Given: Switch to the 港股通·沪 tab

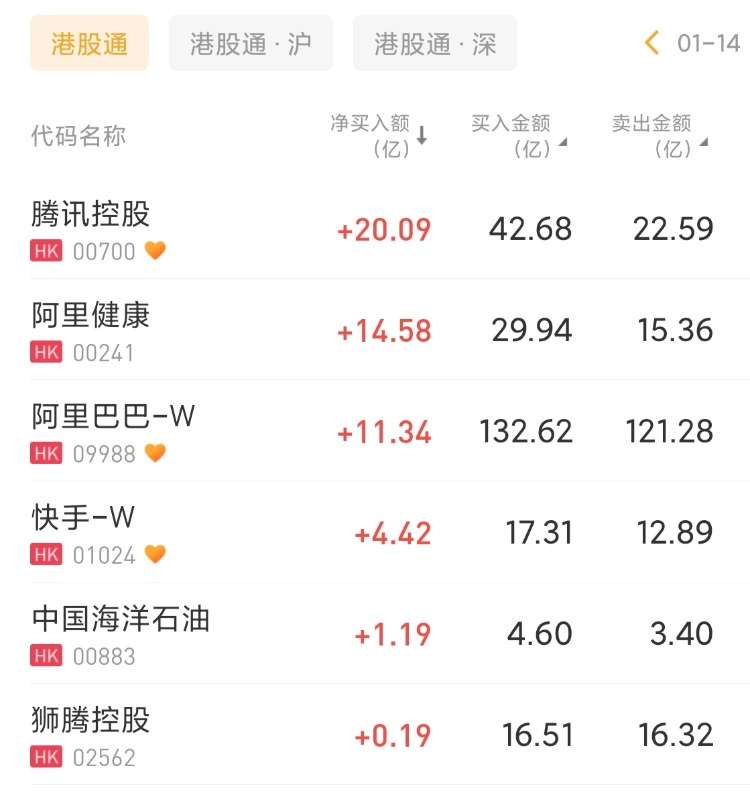Looking at the screenshot, I should [x=251, y=44].
